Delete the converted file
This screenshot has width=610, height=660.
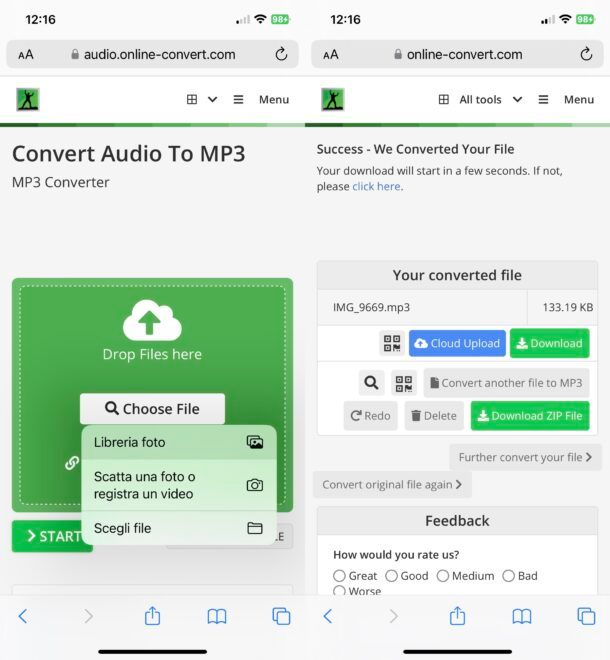tap(433, 416)
